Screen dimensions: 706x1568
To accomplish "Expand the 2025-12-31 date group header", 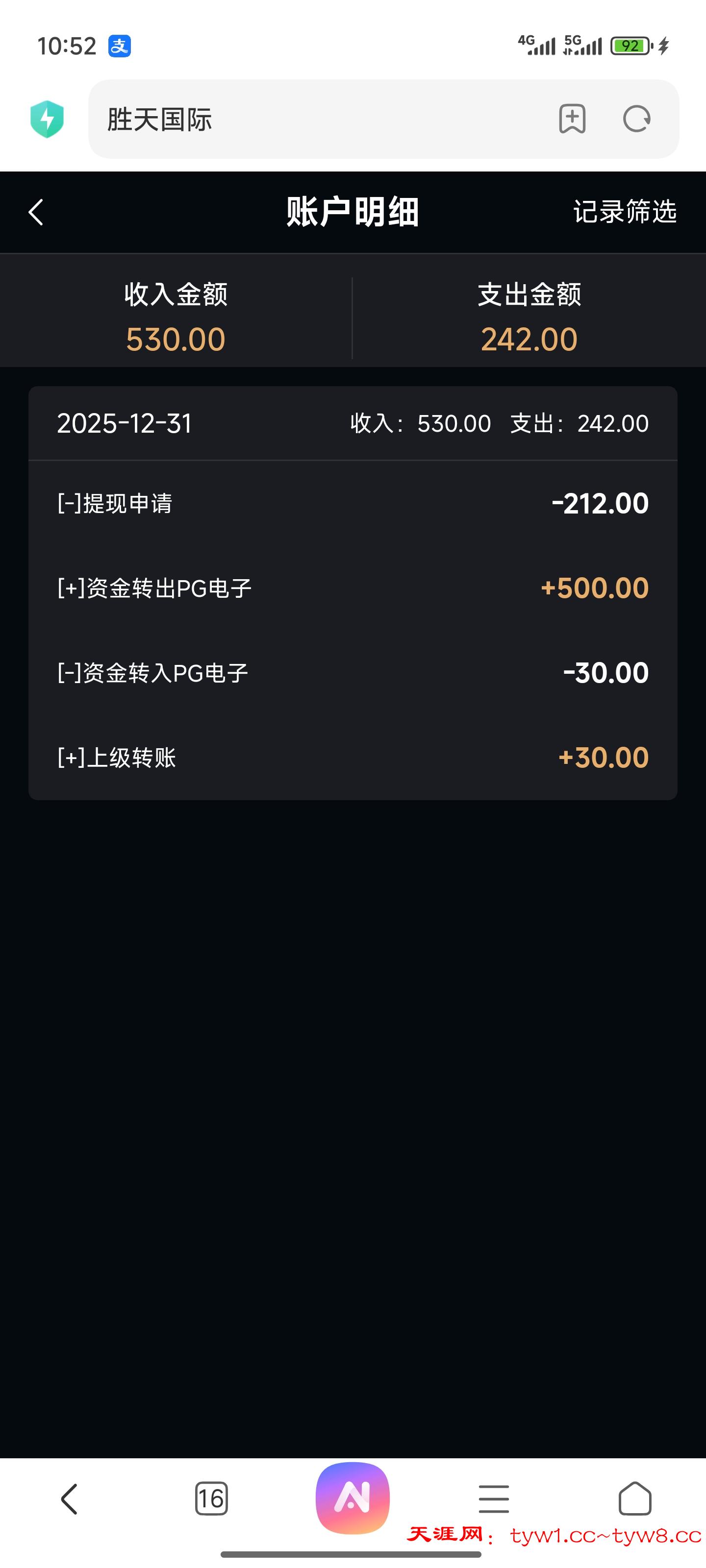I will tap(352, 423).
